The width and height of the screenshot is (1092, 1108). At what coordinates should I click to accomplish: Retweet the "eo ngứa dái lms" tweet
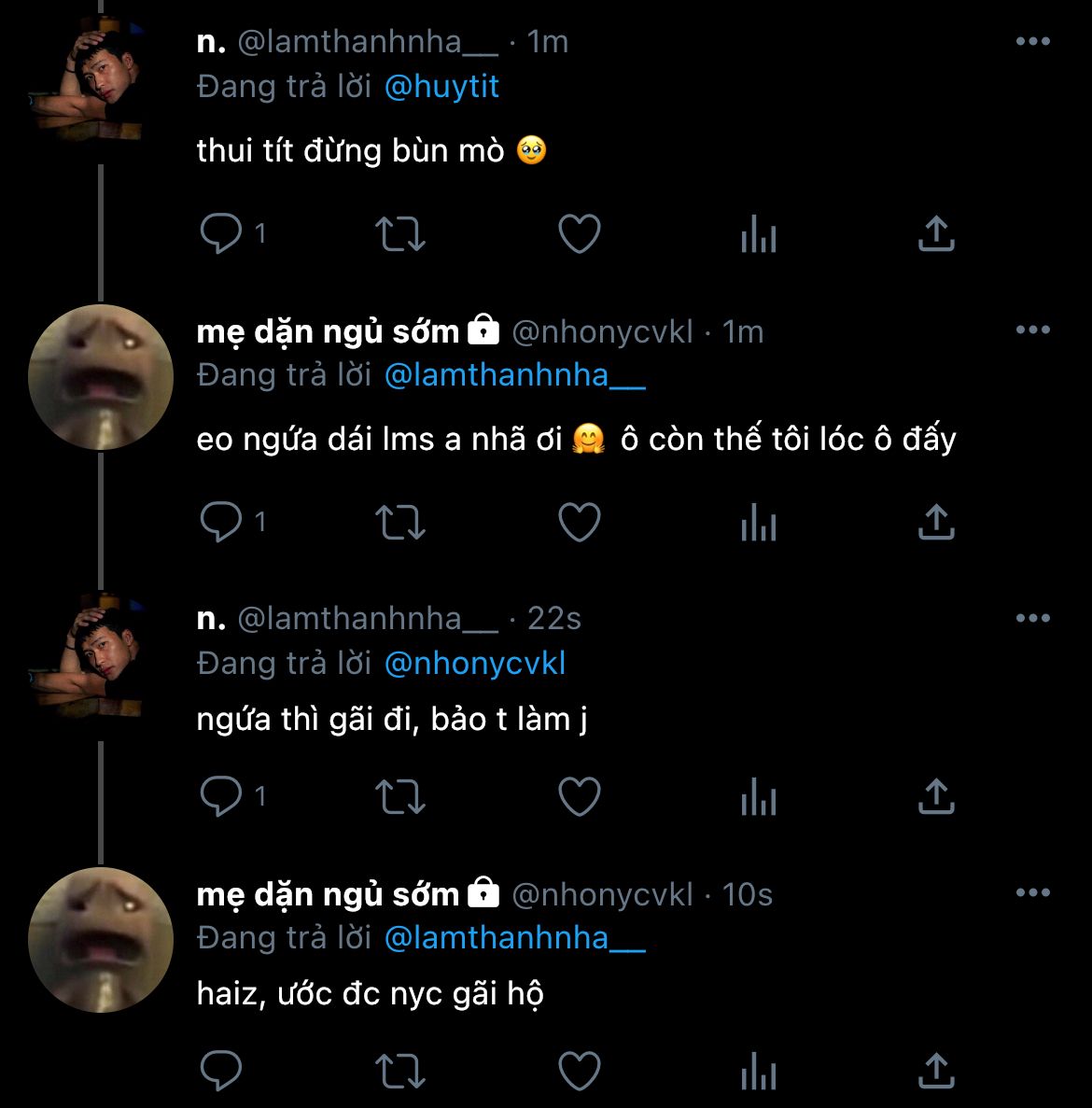click(x=399, y=522)
